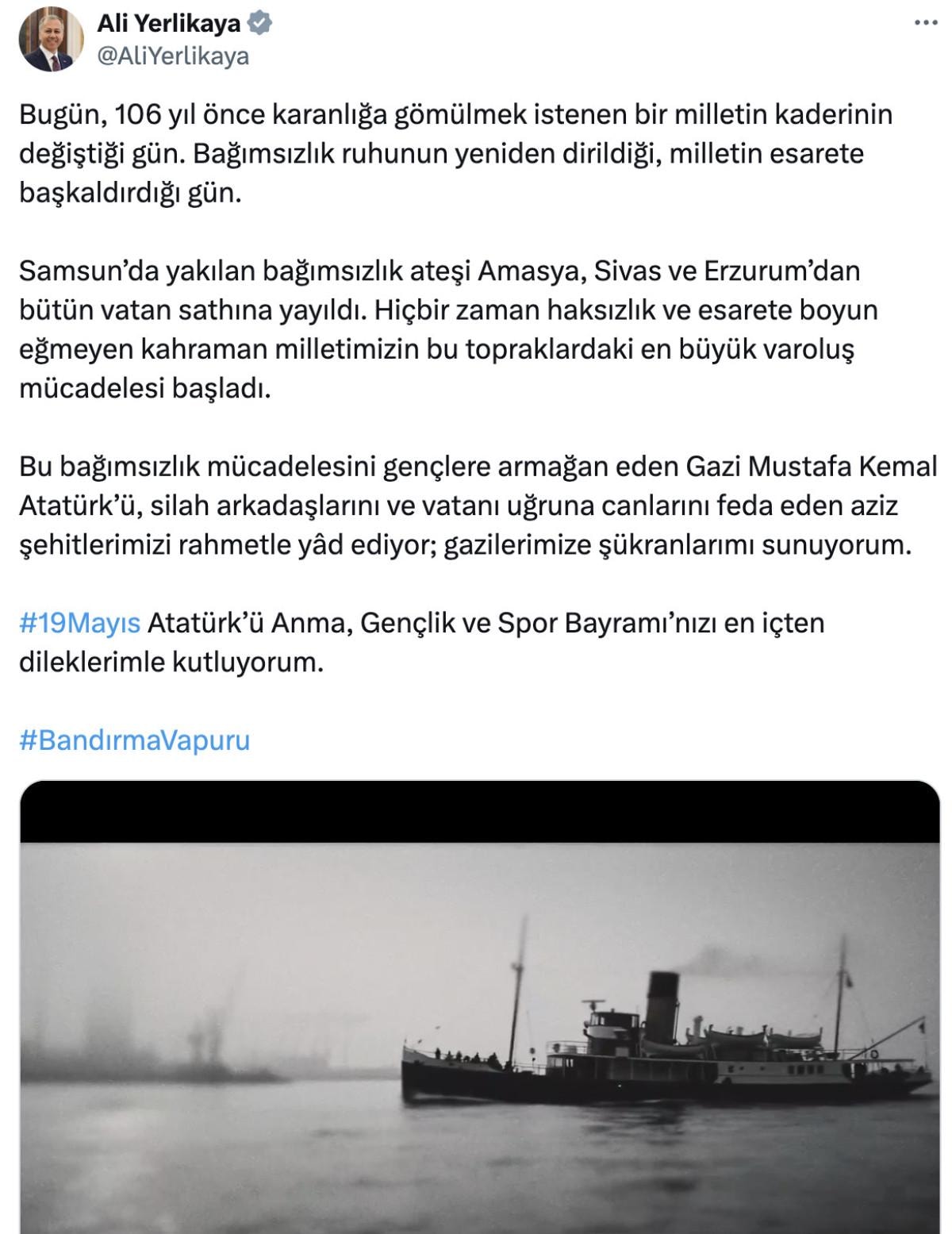
Task: Open Ali Yerlikaya's profile picture
Action: click(x=52, y=40)
